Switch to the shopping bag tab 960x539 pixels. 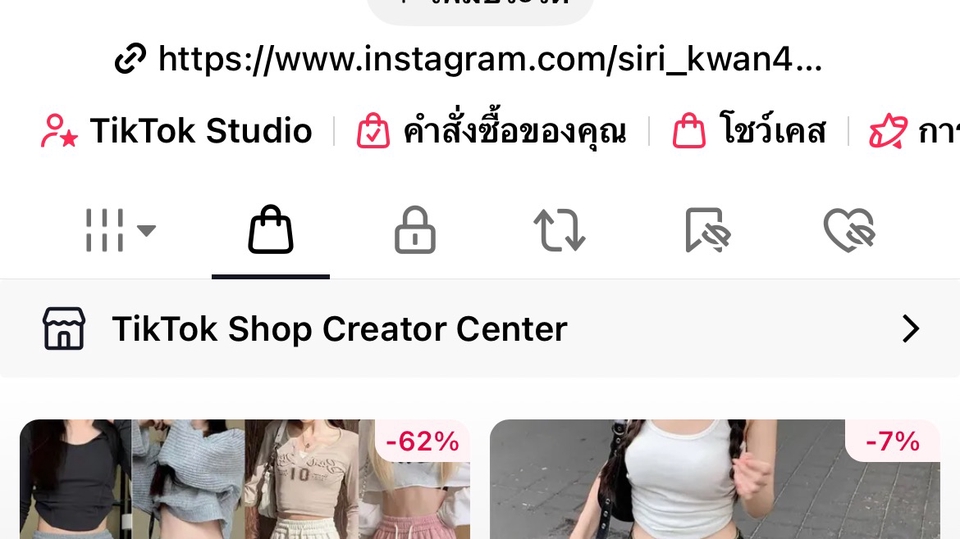pyautogui.click(x=270, y=231)
